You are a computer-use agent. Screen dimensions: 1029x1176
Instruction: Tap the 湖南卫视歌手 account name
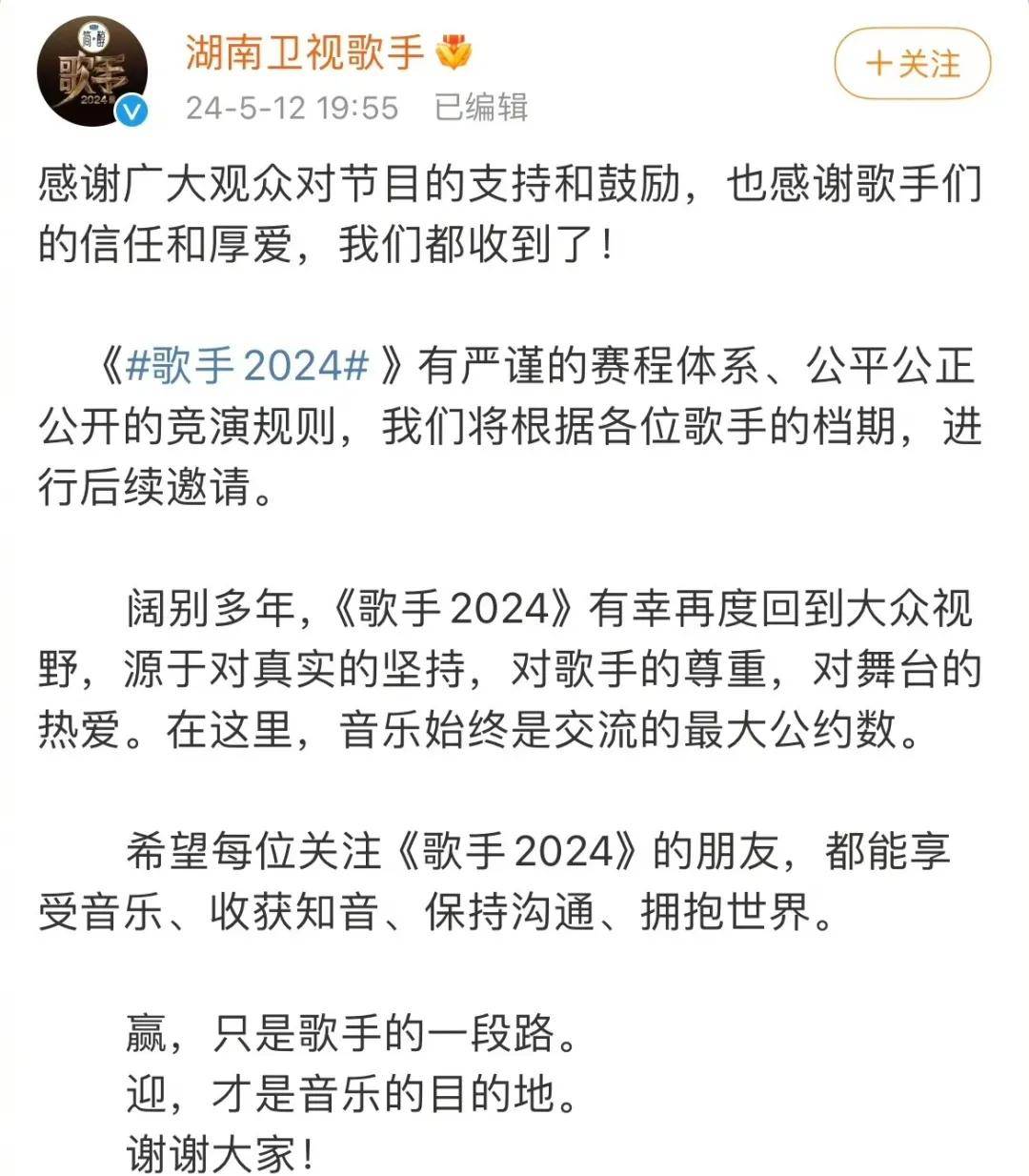pyautogui.click(x=304, y=51)
